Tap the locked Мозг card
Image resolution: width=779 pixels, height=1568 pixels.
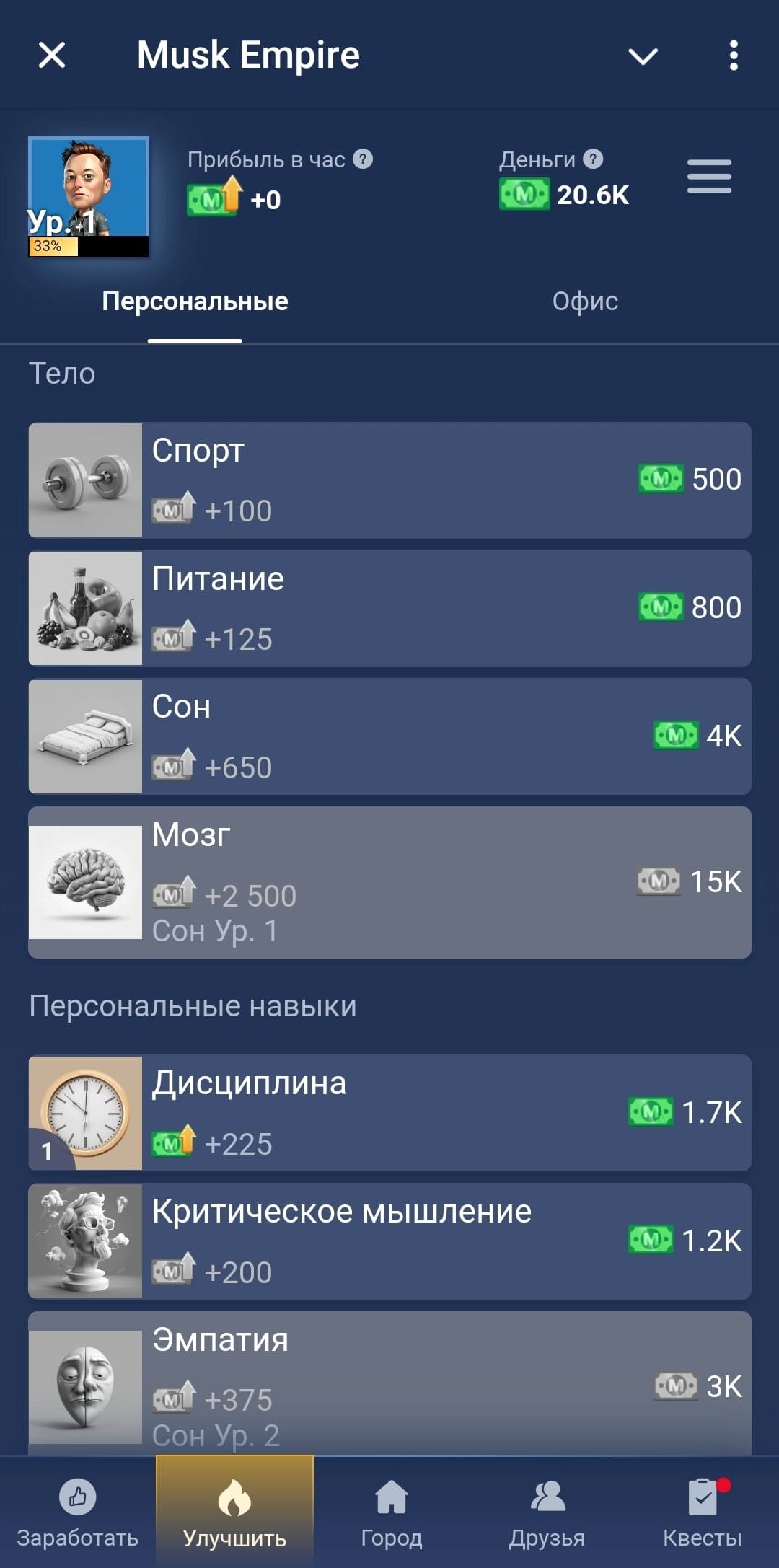click(389, 882)
